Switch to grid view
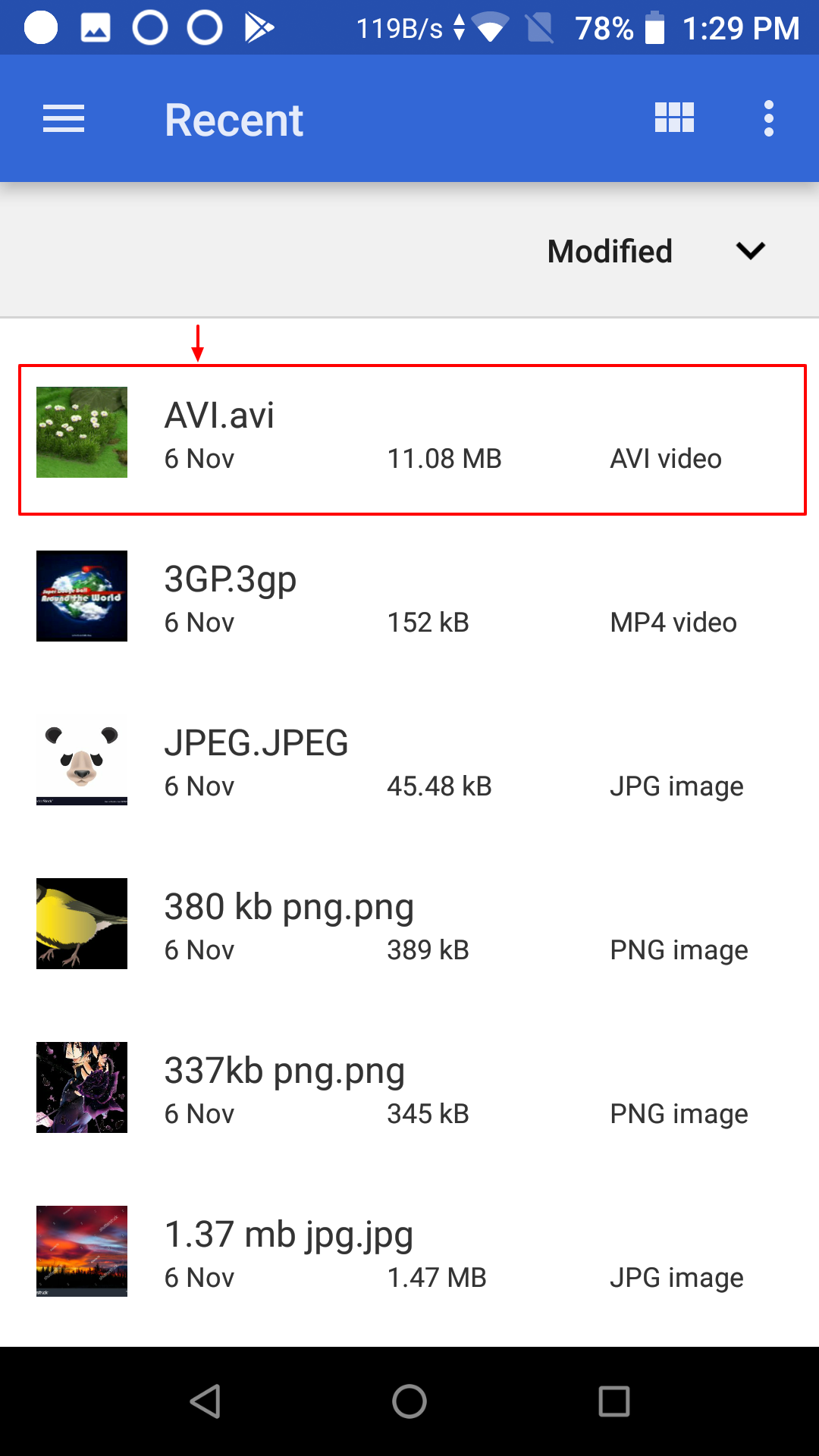The image size is (819, 1456). pos(674,118)
